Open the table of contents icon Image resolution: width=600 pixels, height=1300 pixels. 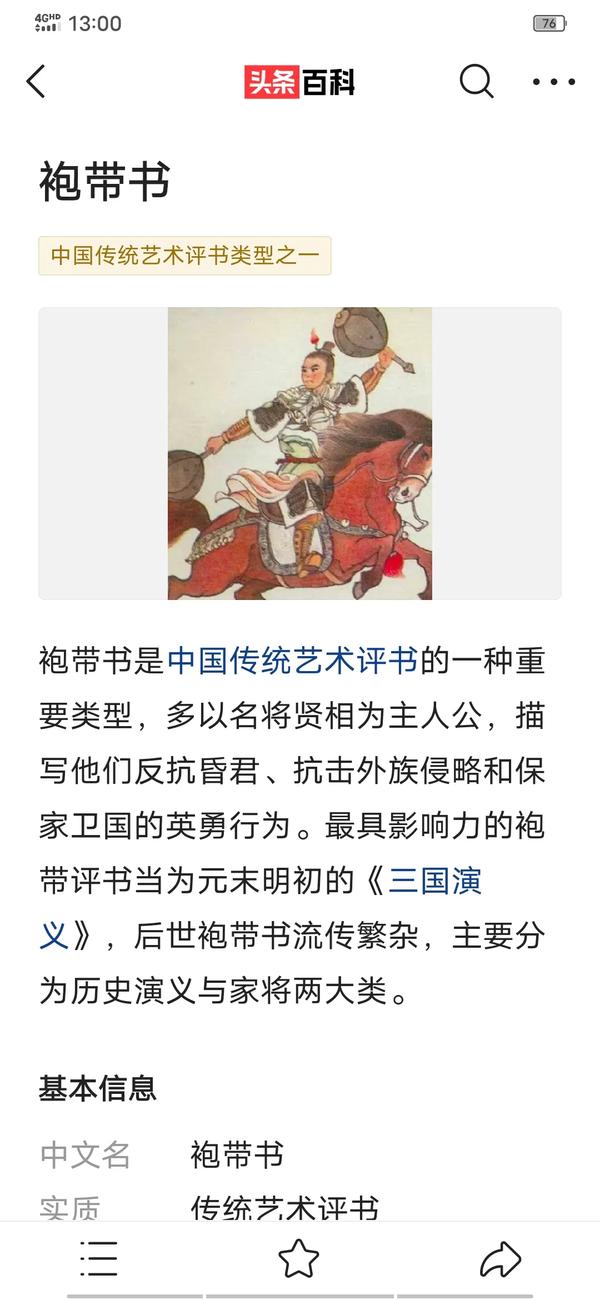pos(99,1259)
